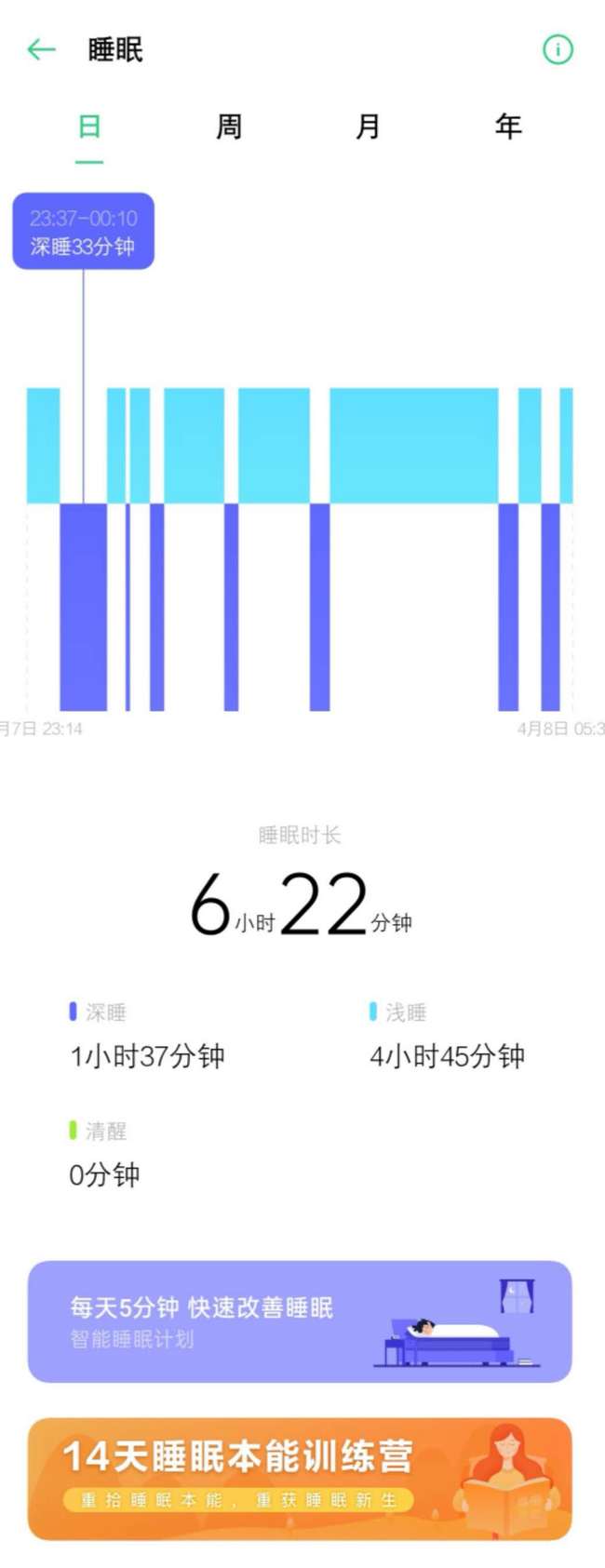Open the sleep info icon
Image resolution: width=605 pixels, height=1568 pixels.
point(558,49)
